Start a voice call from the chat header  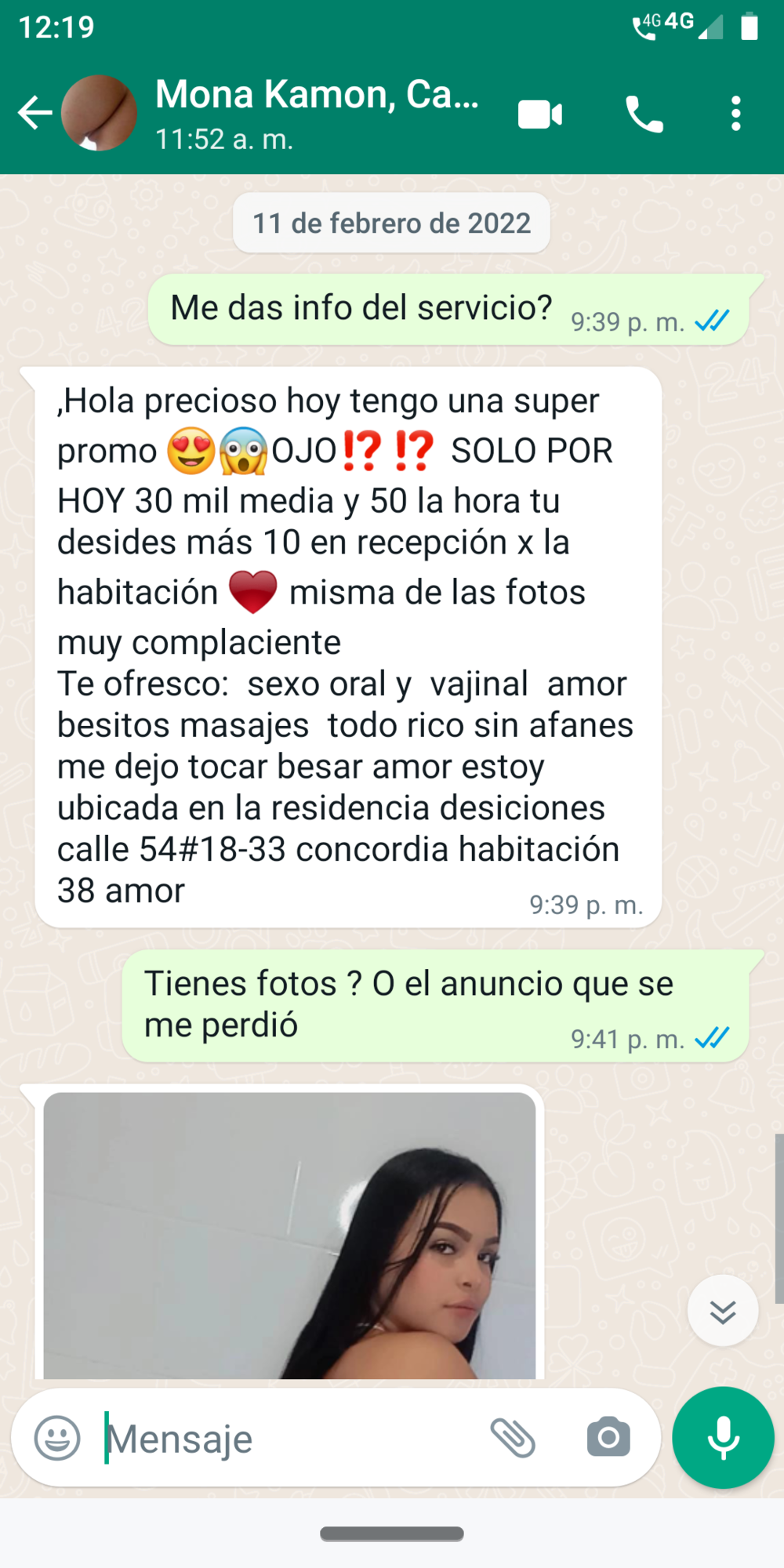point(644,114)
